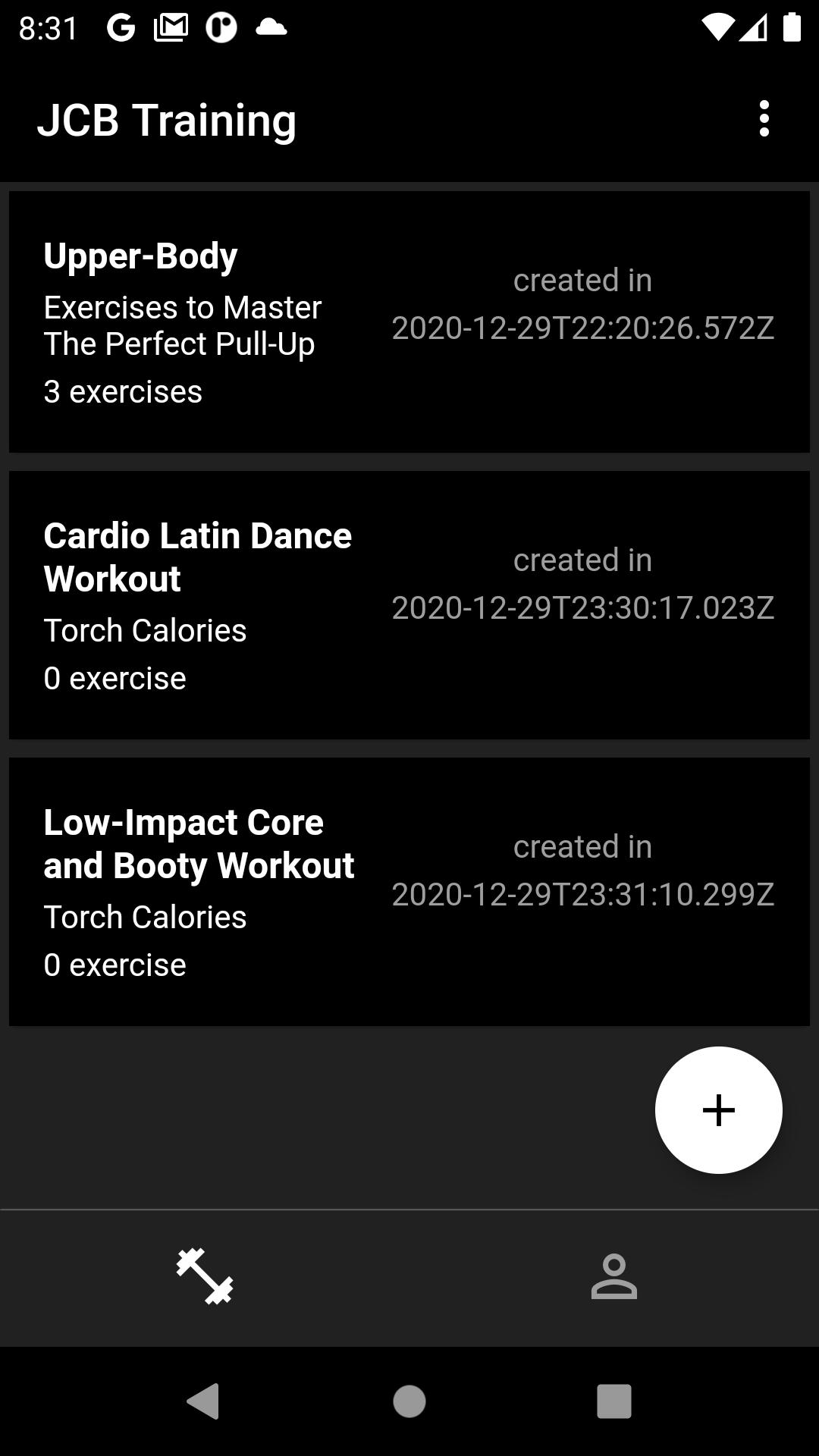
Task: Go to the home screen
Action: [409, 1401]
